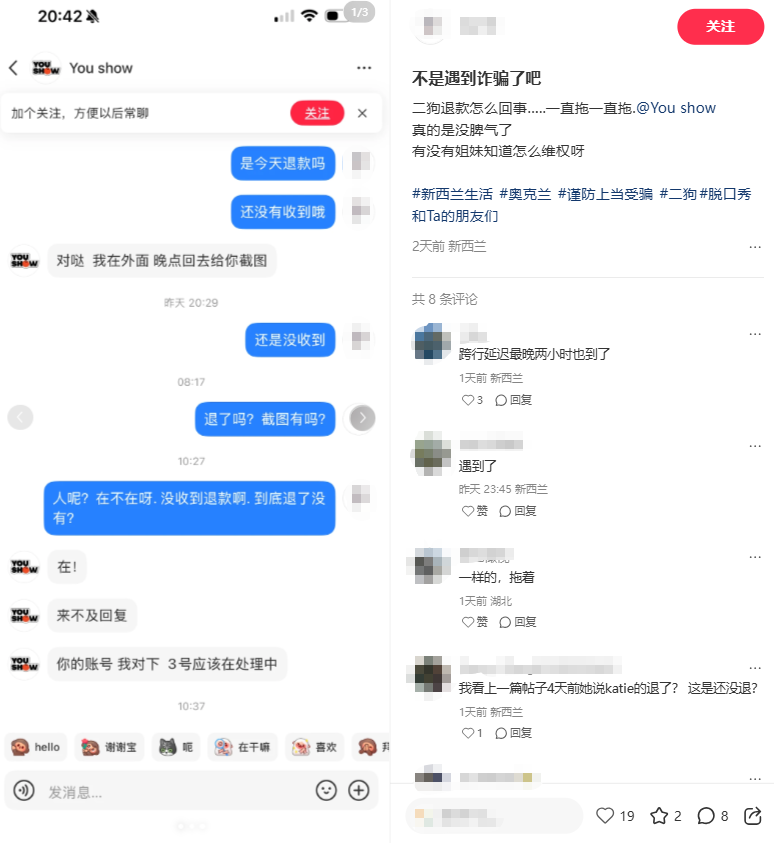
Task: Open more options on the 遇到了 comment
Action: pos(755,444)
